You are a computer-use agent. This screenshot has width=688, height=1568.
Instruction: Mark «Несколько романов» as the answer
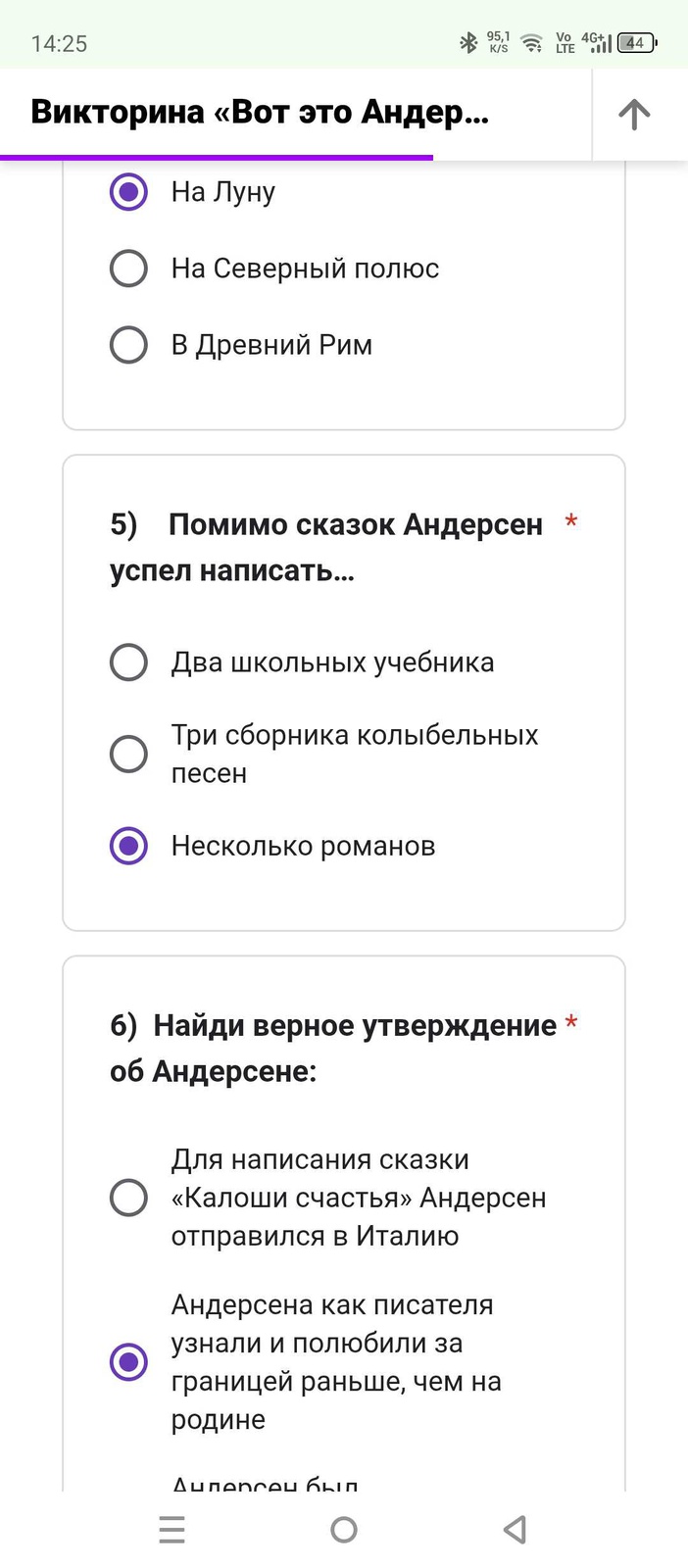pyautogui.click(x=128, y=846)
